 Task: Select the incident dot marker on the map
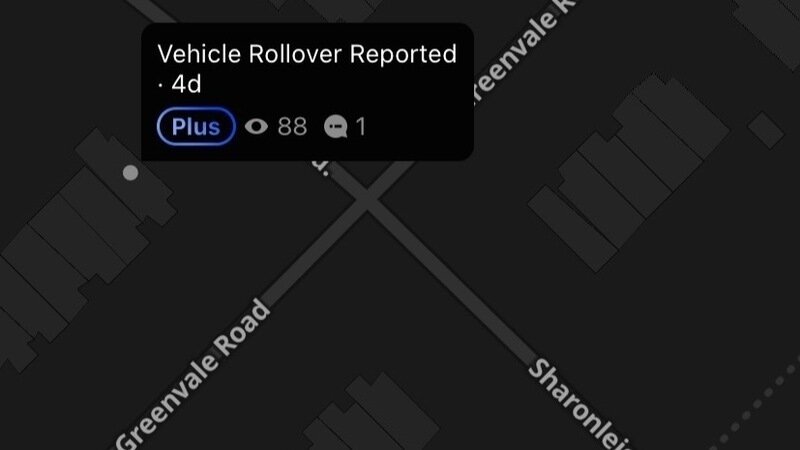click(130, 173)
